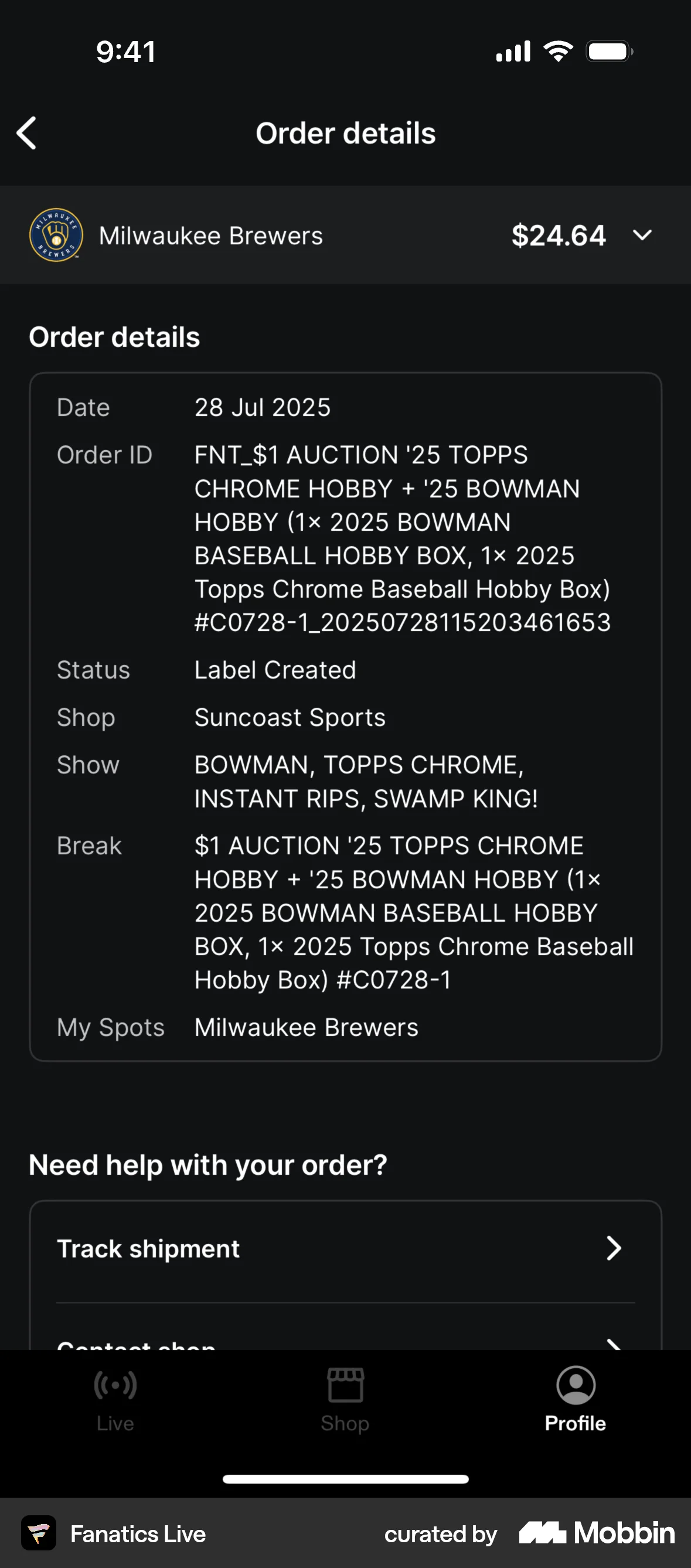The height and width of the screenshot is (1568, 691).
Task: Tap the home indicator bar
Action: pos(345,1480)
